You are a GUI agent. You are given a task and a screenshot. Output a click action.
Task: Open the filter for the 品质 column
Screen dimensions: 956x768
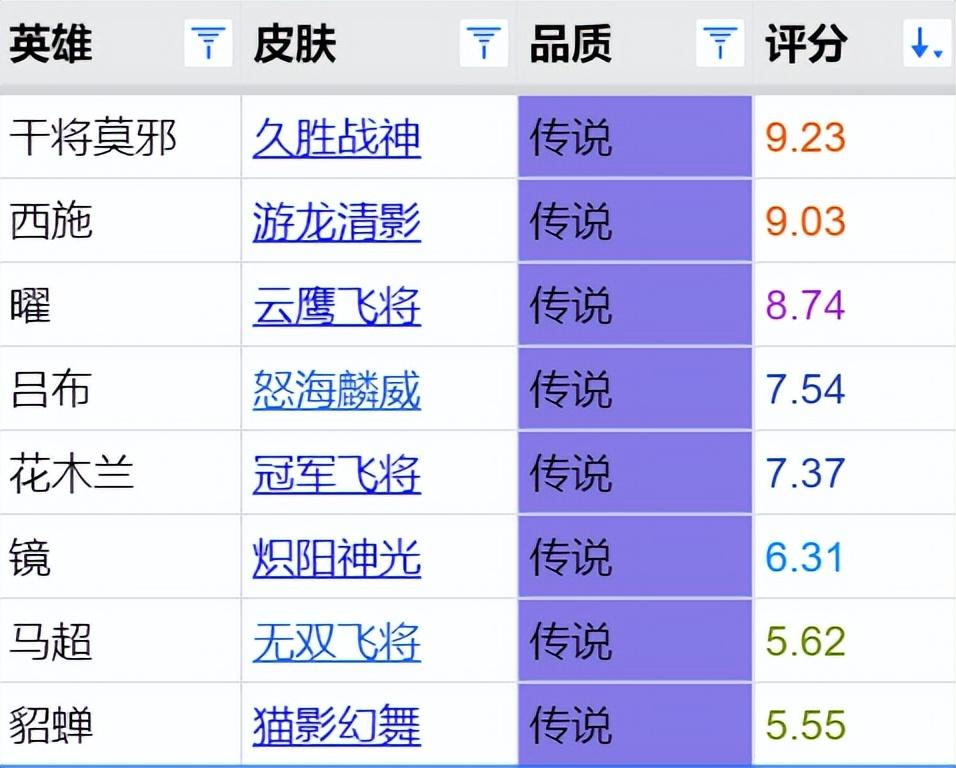pyautogui.click(x=720, y=44)
